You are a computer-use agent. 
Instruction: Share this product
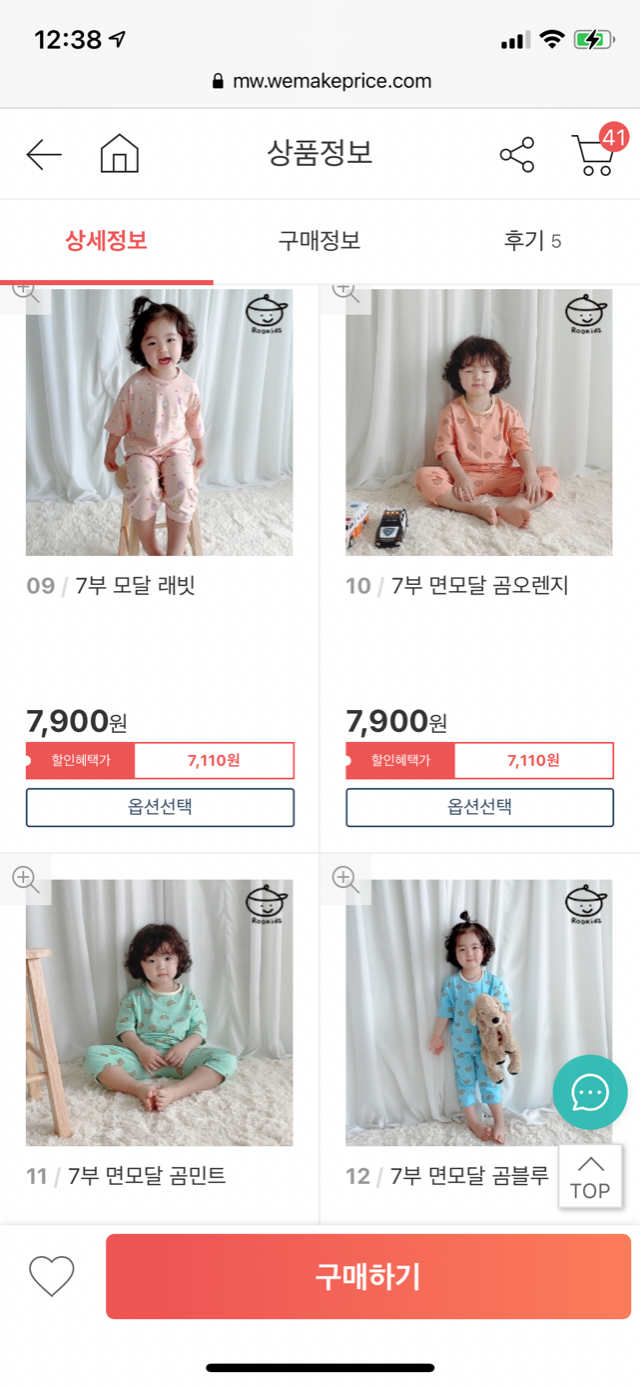click(x=517, y=155)
